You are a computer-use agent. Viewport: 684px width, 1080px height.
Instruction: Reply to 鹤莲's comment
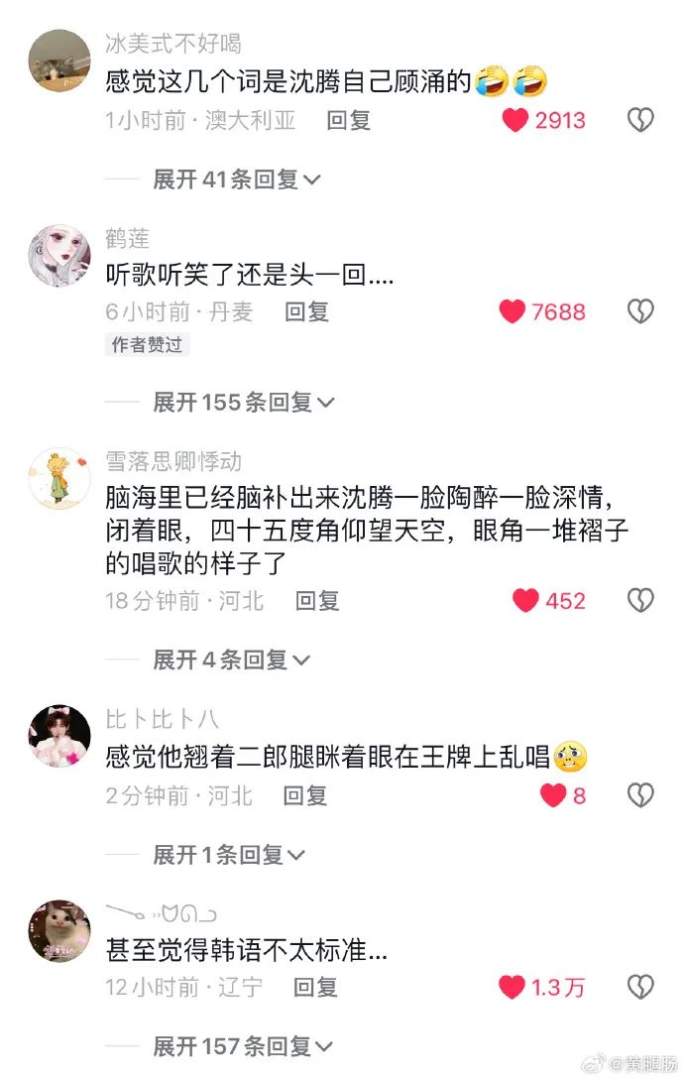pos(306,311)
